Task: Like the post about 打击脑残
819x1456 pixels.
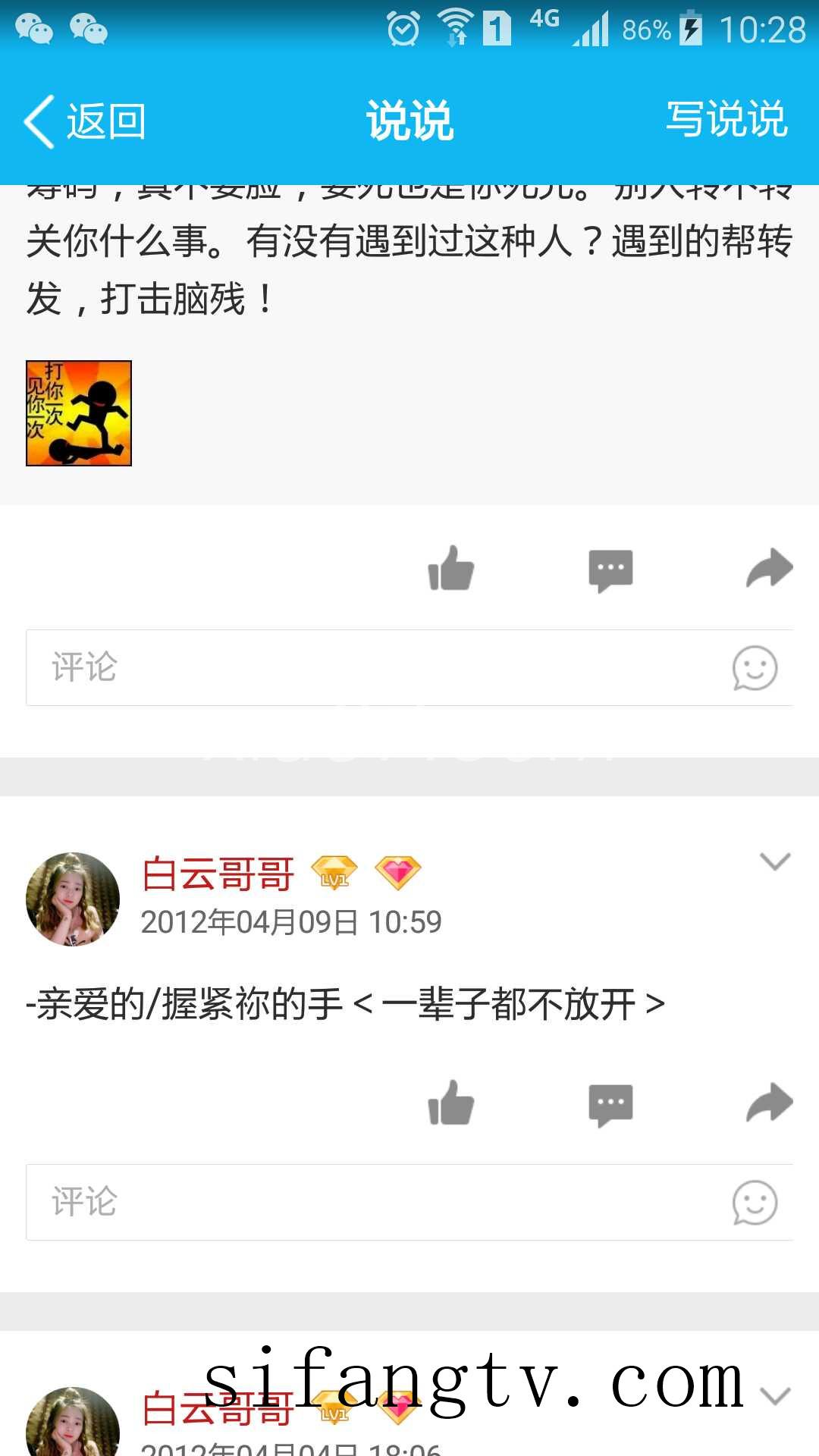Action: [x=451, y=569]
